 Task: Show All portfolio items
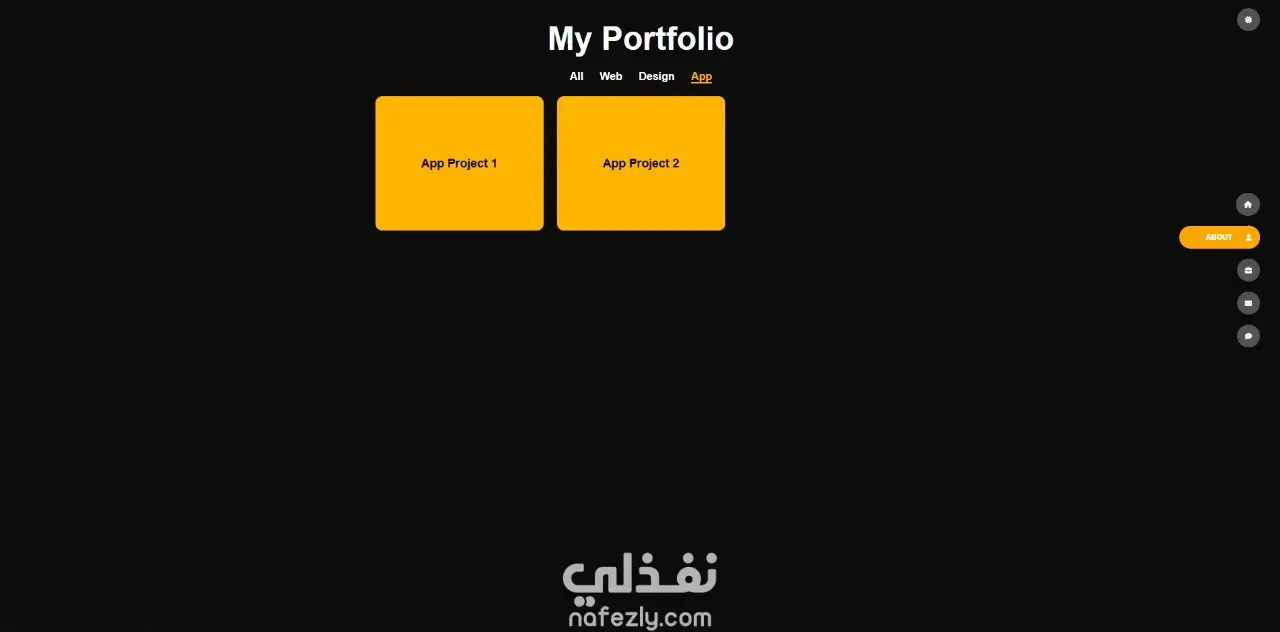576,76
